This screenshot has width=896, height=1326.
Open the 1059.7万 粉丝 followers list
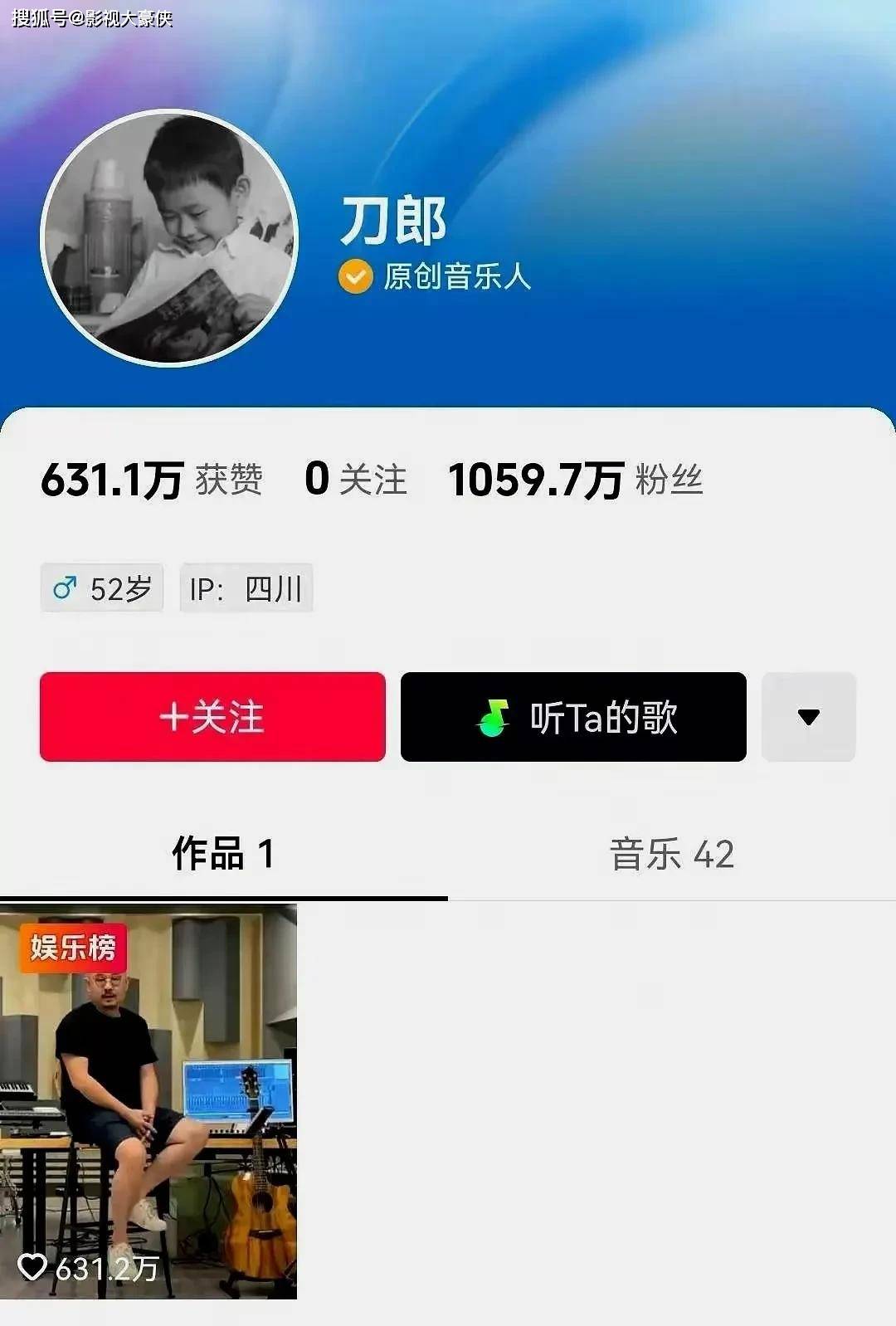(x=575, y=480)
